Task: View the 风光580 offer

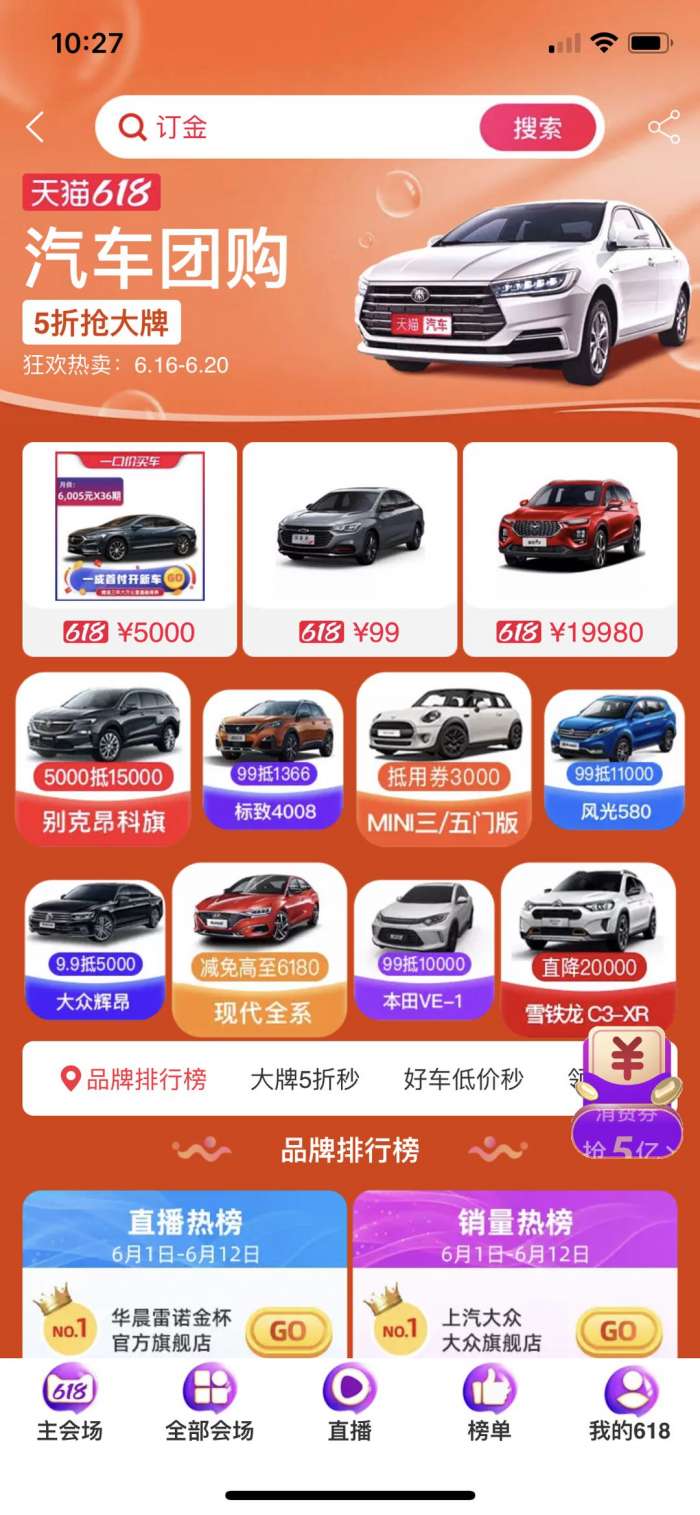Action: (x=615, y=759)
